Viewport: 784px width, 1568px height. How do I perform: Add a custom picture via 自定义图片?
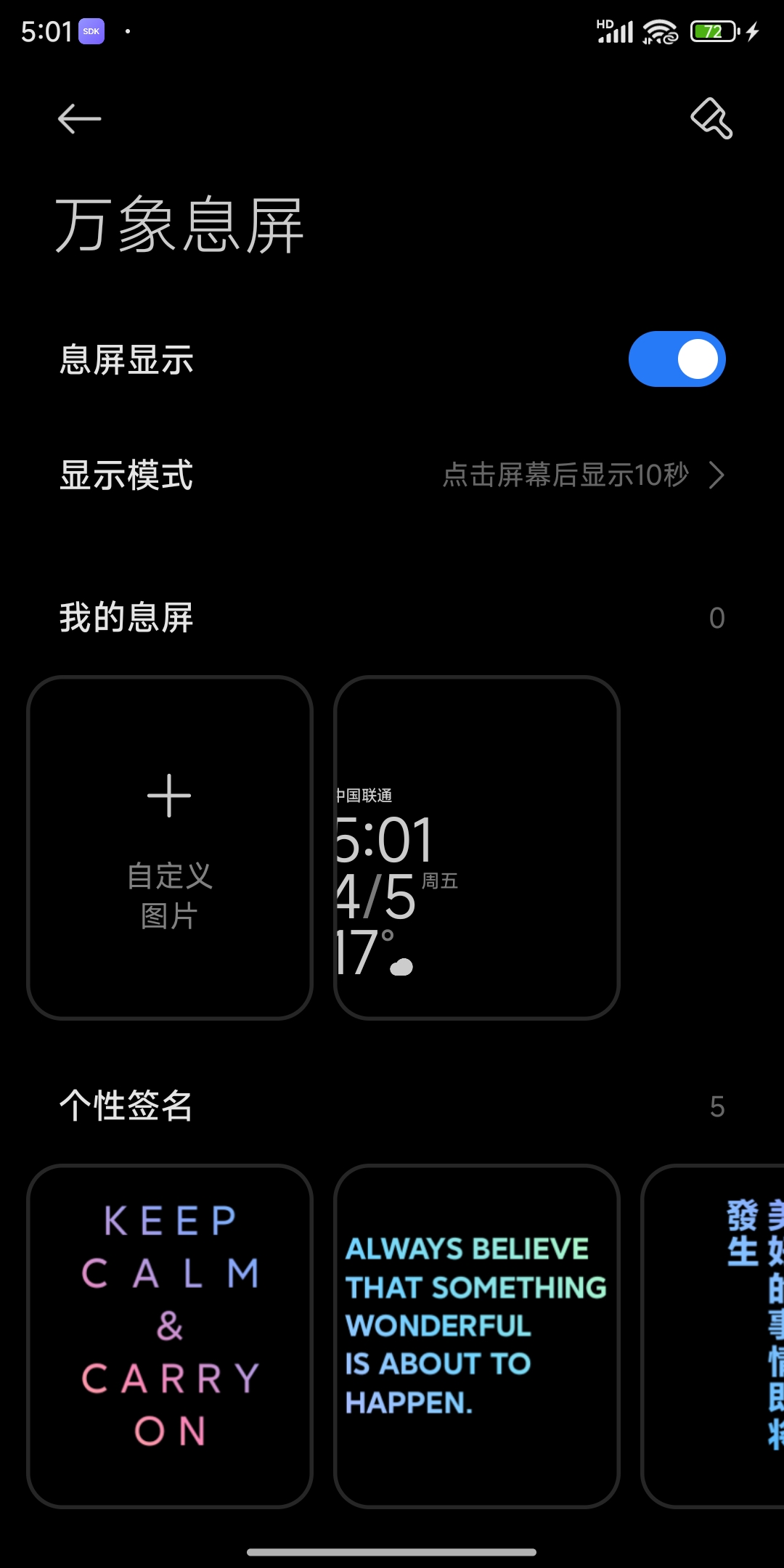point(170,848)
